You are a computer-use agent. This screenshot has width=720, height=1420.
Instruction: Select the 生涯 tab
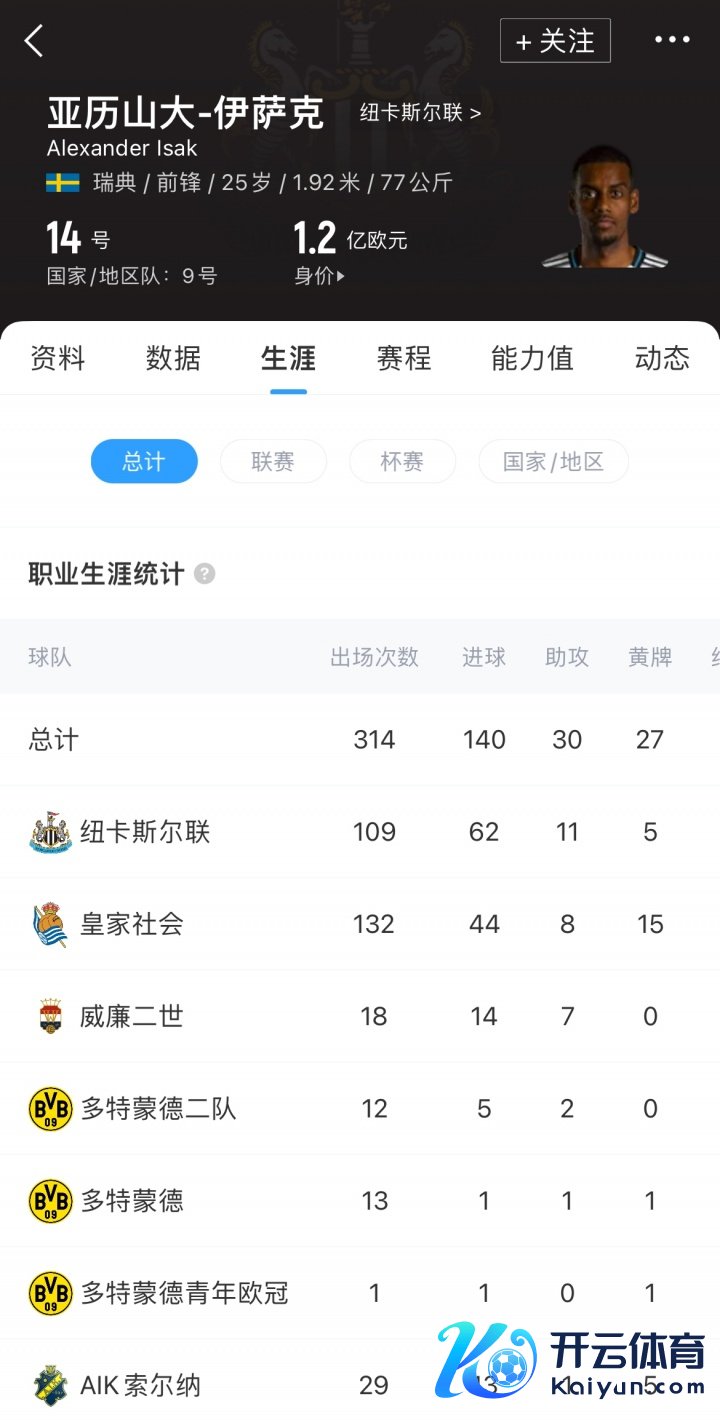pos(288,358)
